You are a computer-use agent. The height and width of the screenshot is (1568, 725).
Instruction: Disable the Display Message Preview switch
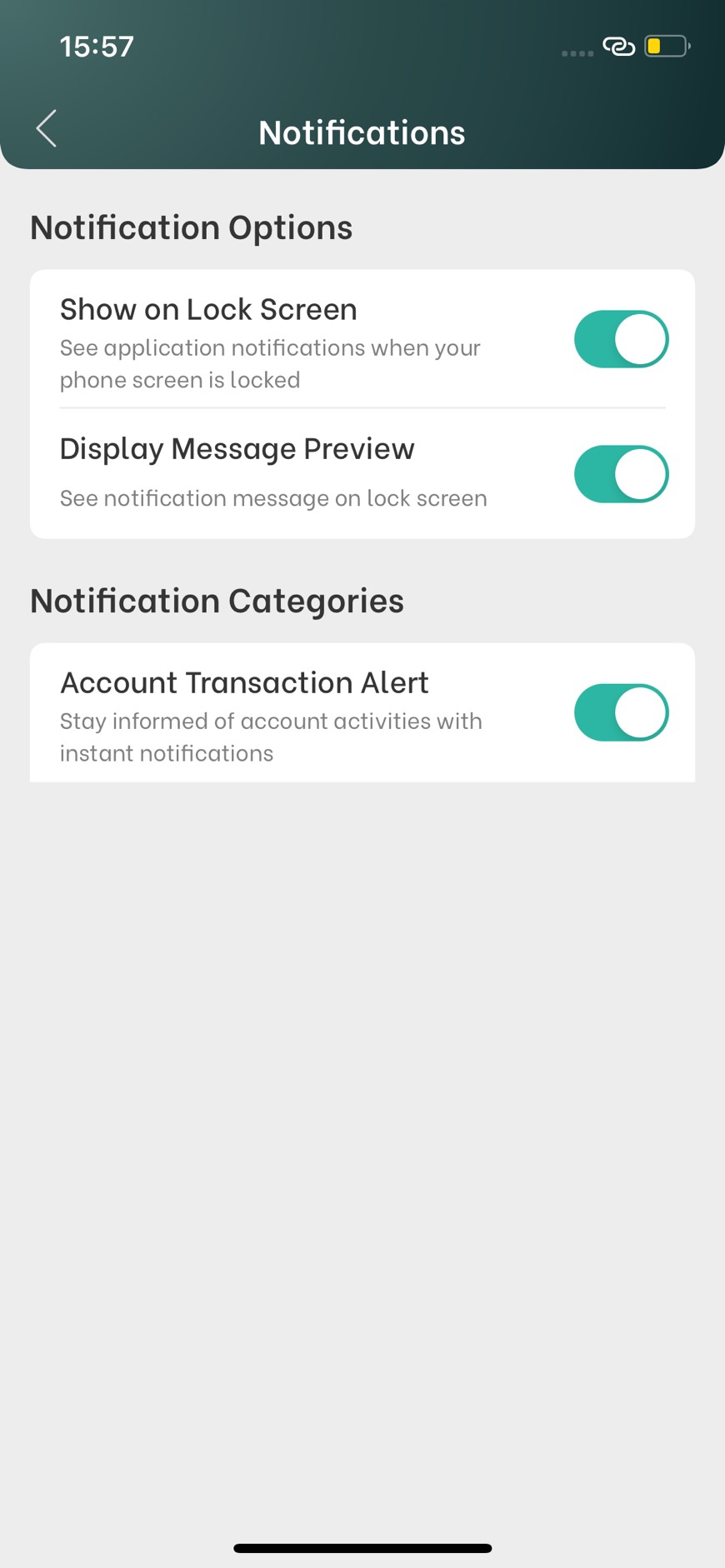[x=621, y=474]
